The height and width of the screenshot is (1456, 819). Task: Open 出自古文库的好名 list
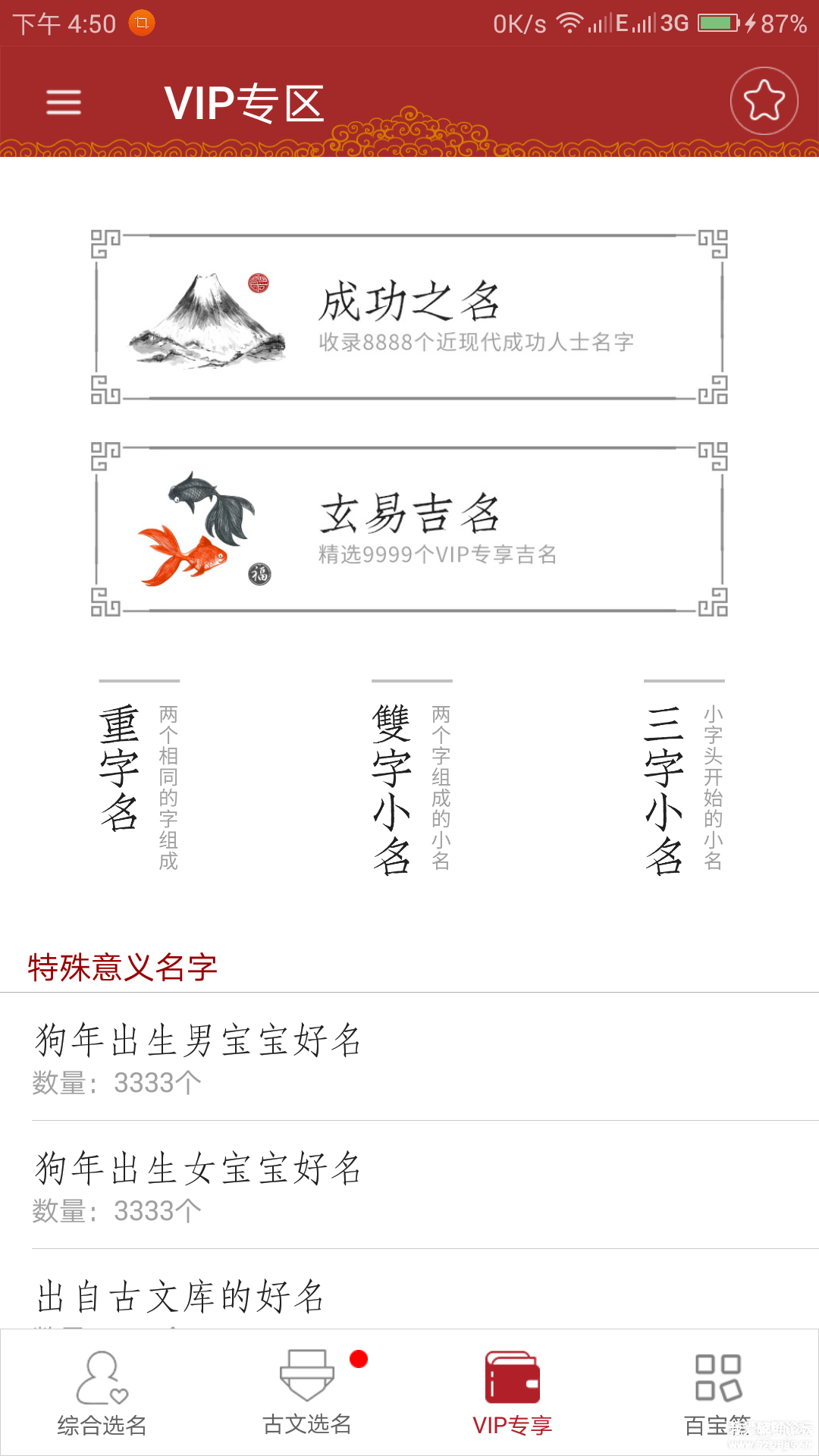point(409,1297)
